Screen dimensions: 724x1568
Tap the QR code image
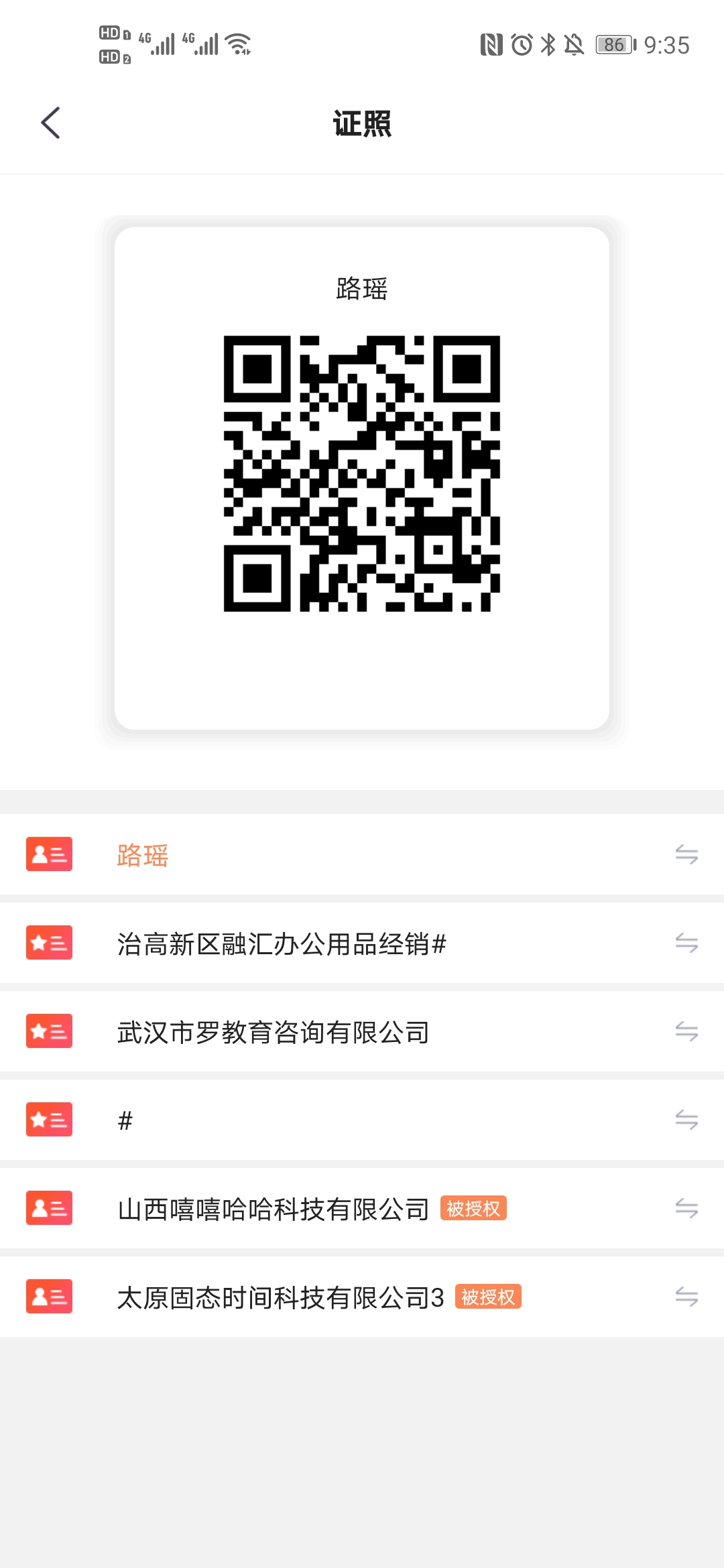(x=362, y=472)
